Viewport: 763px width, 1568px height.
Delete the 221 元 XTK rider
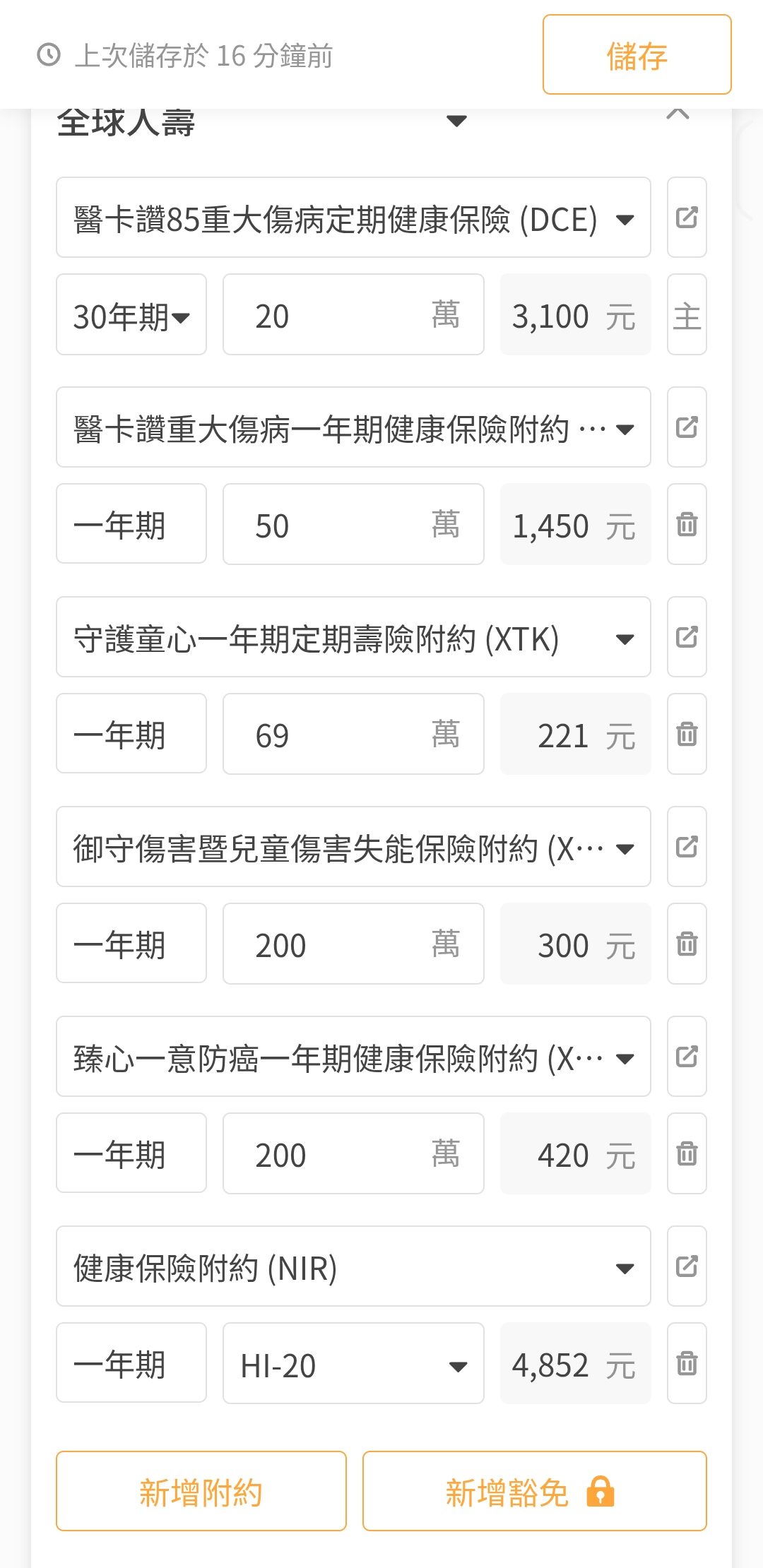(x=687, y=735)
